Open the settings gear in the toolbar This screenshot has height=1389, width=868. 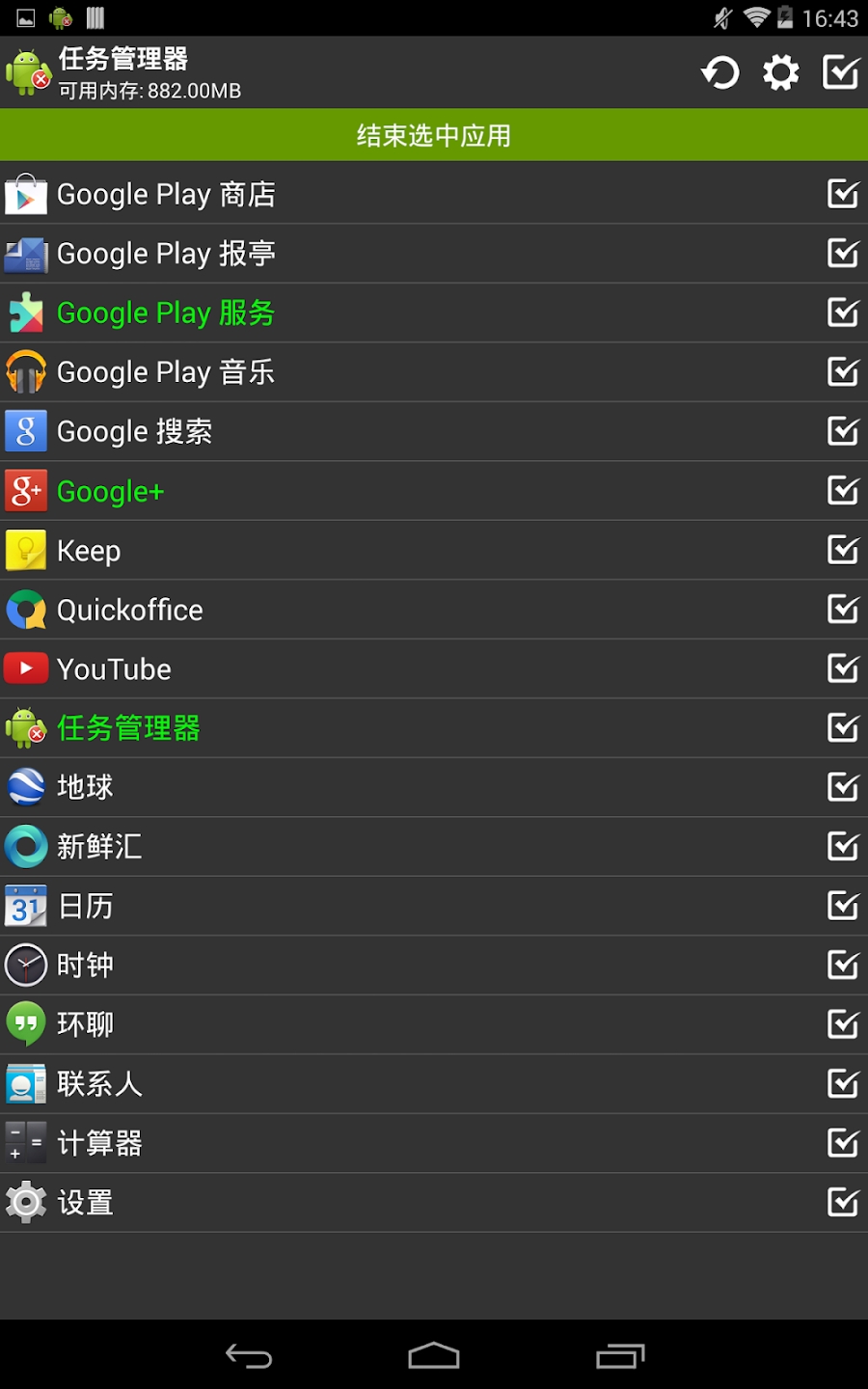coord(781,71)
